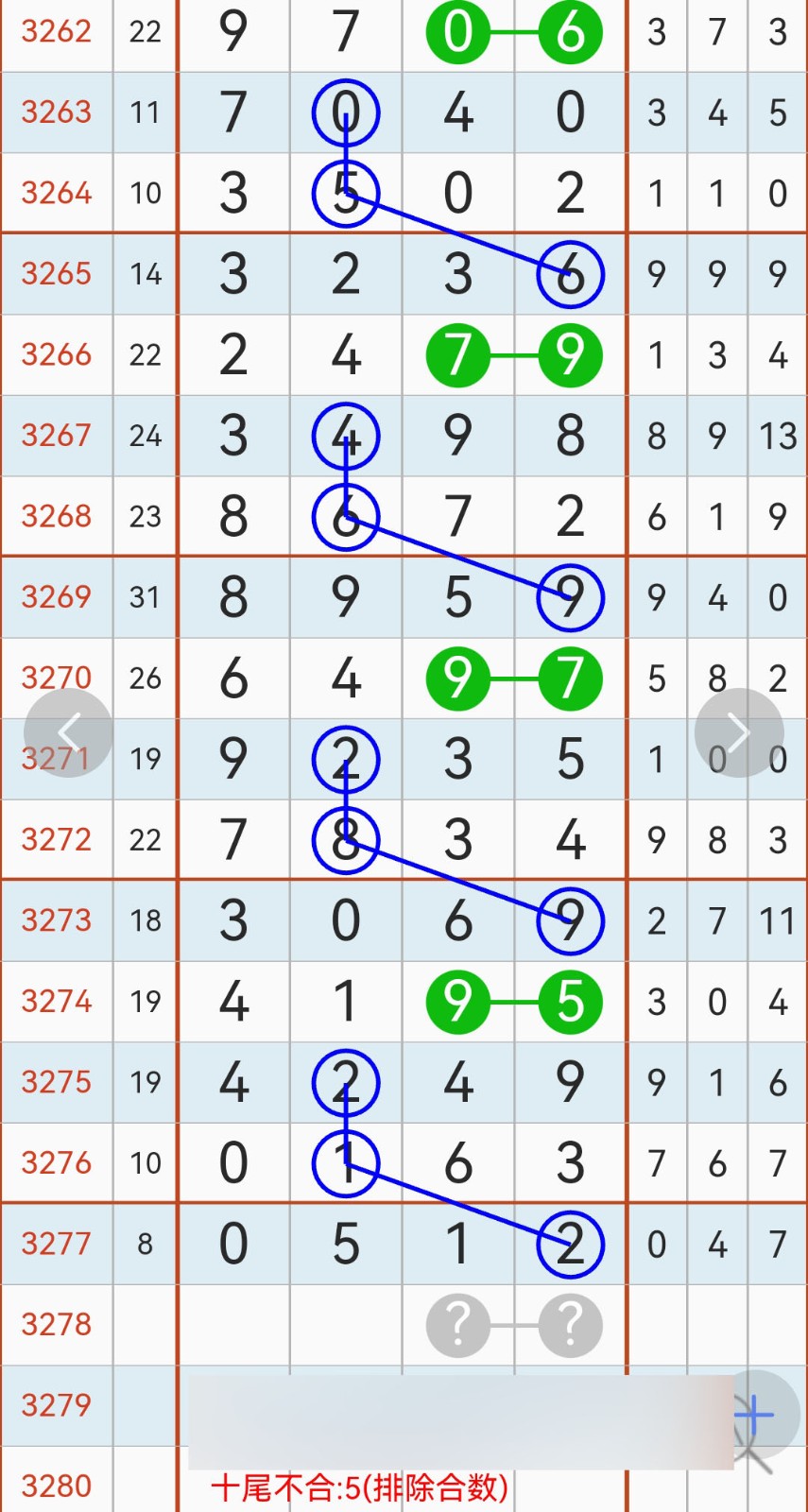Click the blue circled 8 in period 3272
The image size is (808, 1512).
345,839
